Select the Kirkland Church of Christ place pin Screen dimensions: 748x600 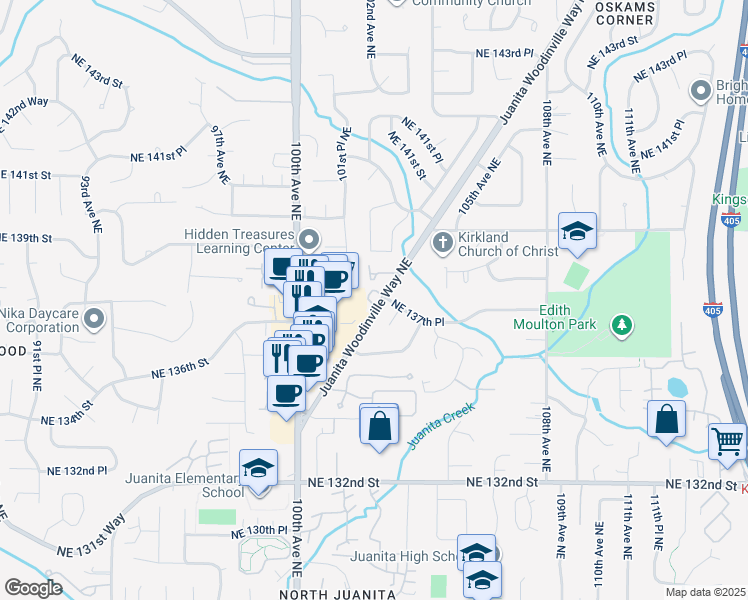(x=443, y=242)
